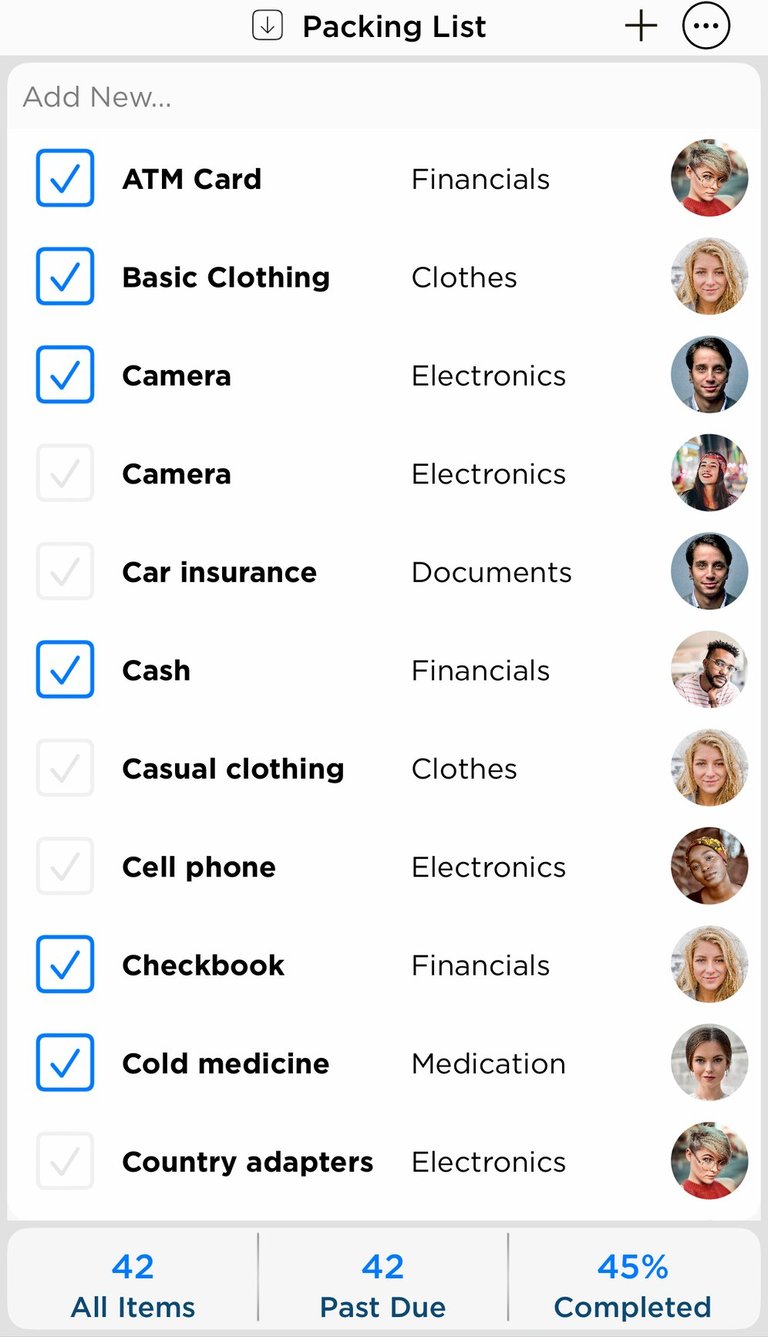Check the Car insurance checkbox

click(65, 572)
